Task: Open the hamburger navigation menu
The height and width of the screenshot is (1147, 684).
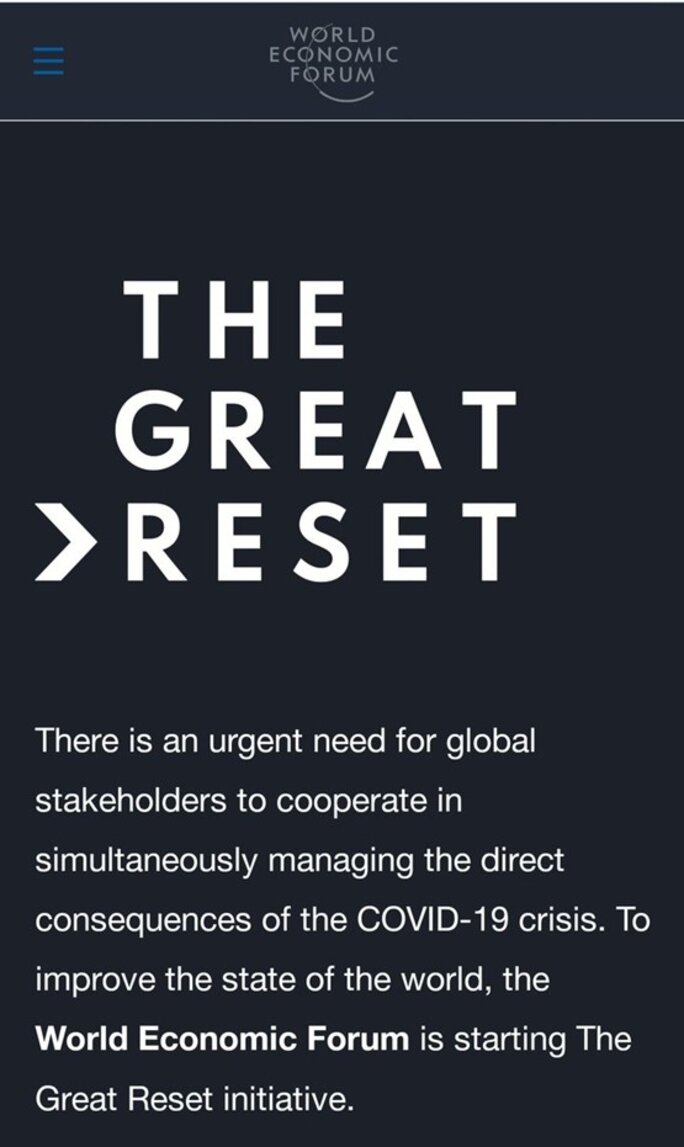Action: 48,61
